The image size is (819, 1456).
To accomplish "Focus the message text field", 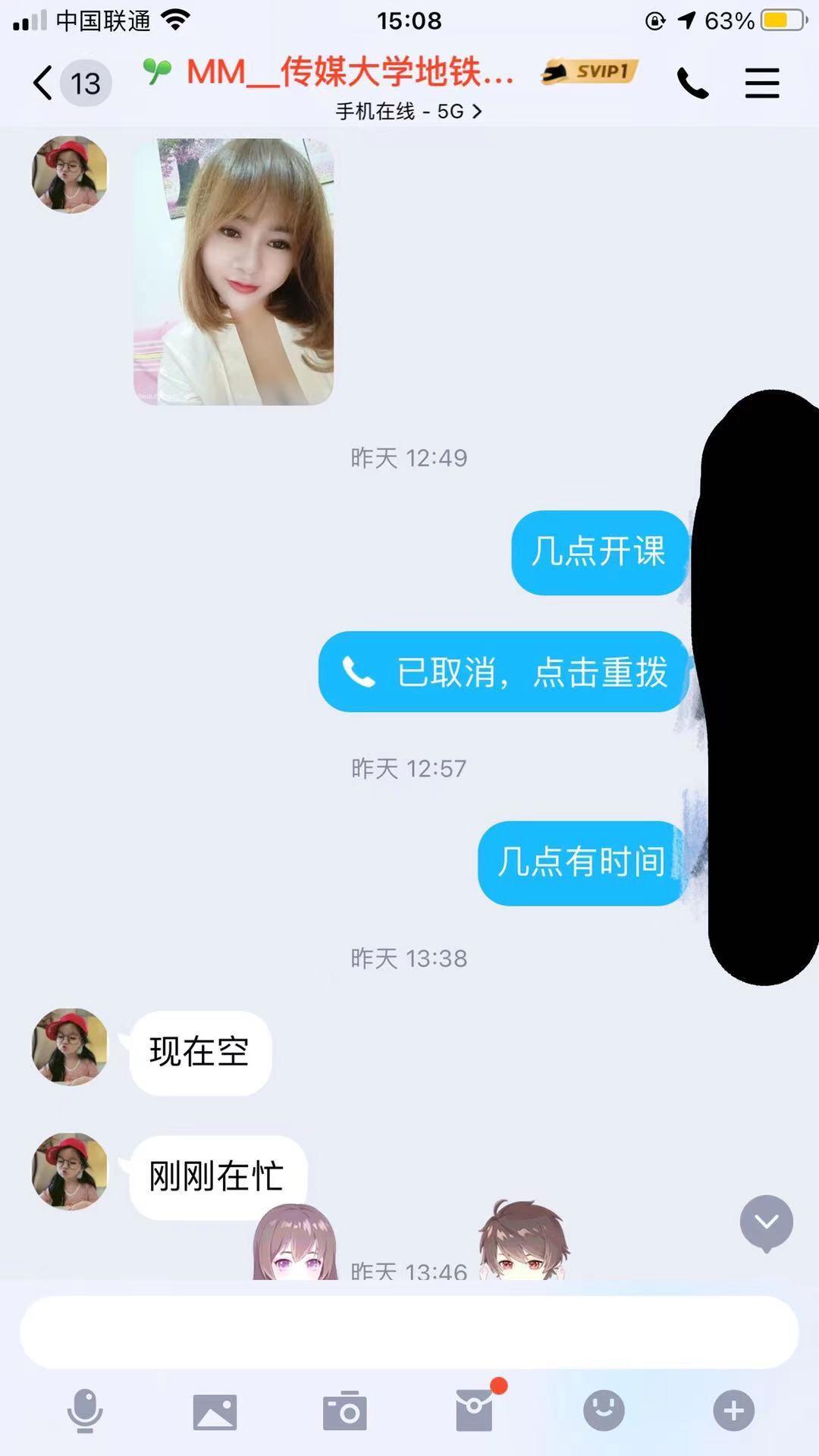I will tap(409, 1332).
